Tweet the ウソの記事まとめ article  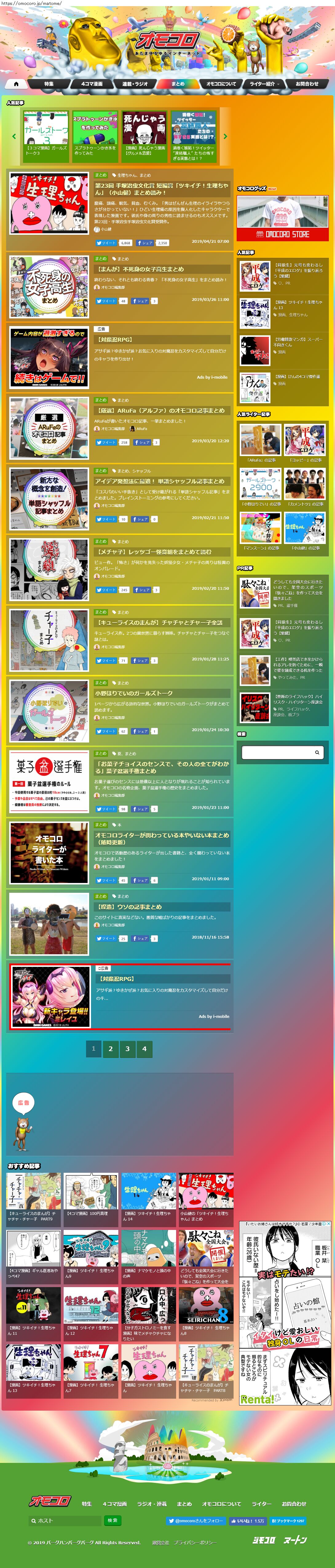point(105,939)
